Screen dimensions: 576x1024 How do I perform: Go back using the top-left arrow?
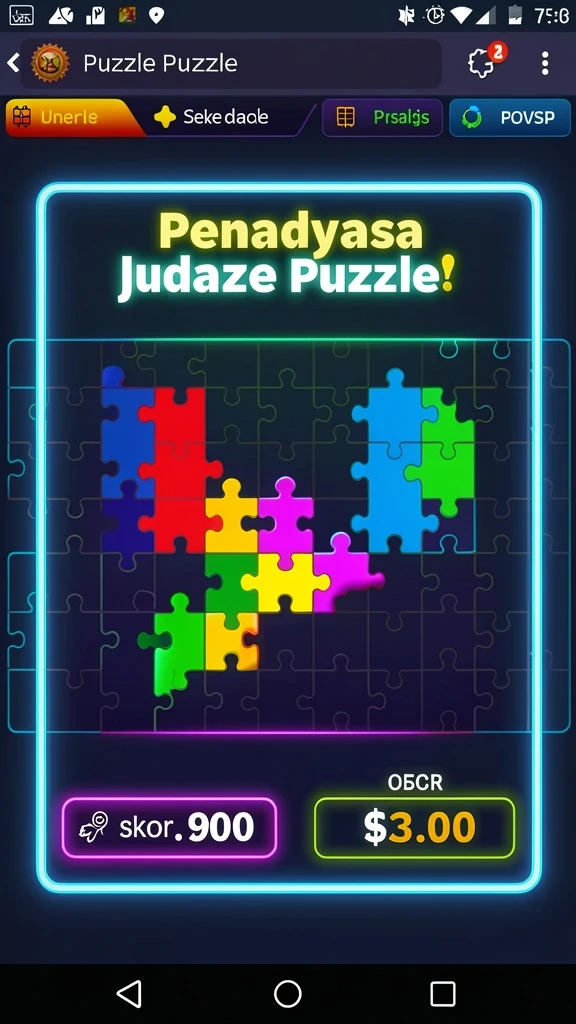click(12, 63)
